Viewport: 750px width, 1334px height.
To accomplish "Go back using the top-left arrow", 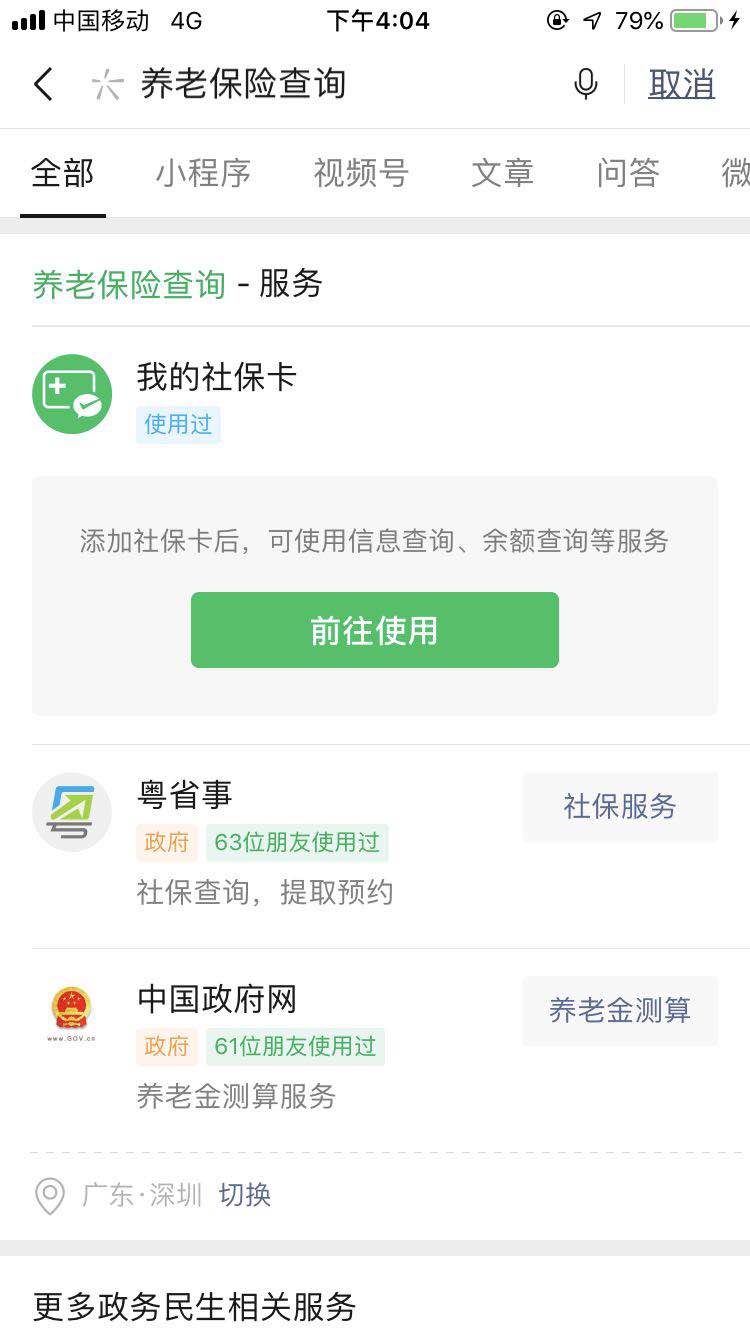I will [42, 84].
